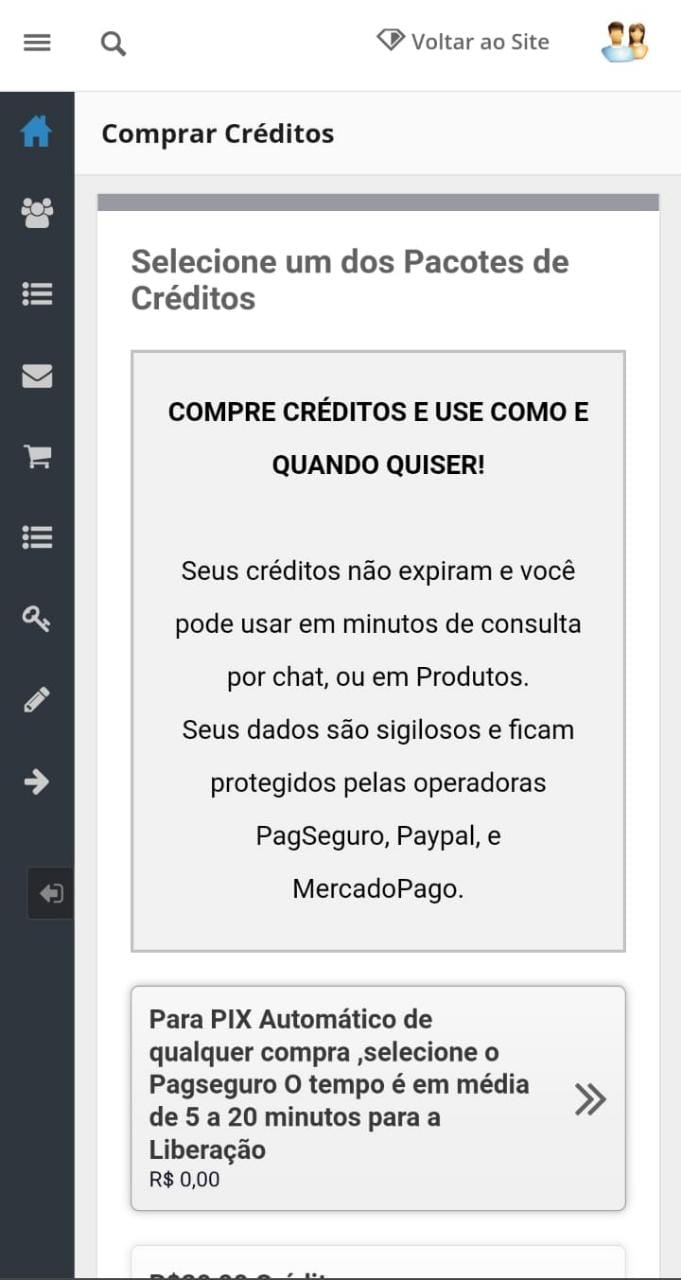Select the PIX Automático Pagseguro package

[x=378, y=1099]
